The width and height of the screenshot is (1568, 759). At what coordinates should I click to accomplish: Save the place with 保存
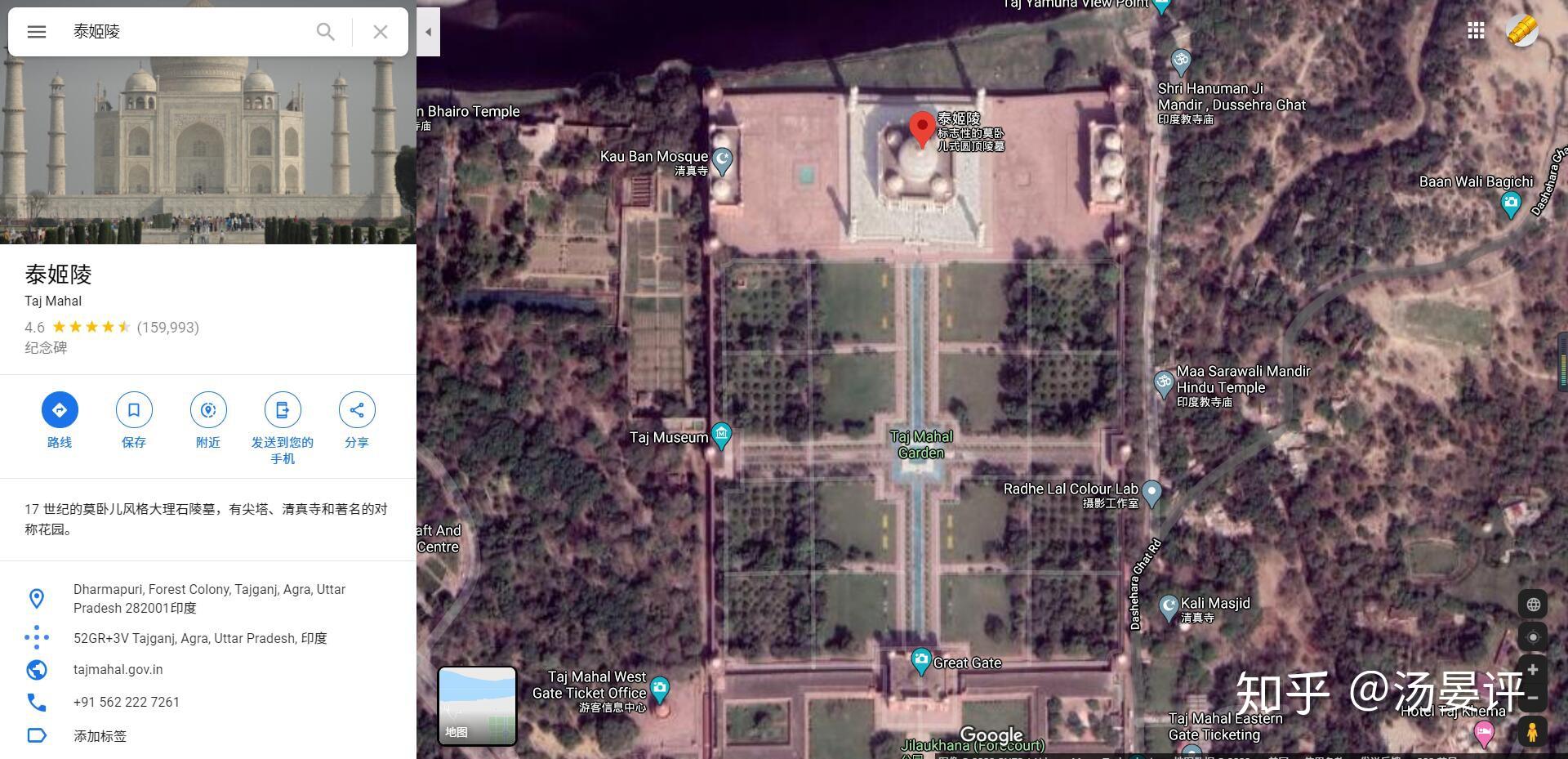click(x=134, y=410)
